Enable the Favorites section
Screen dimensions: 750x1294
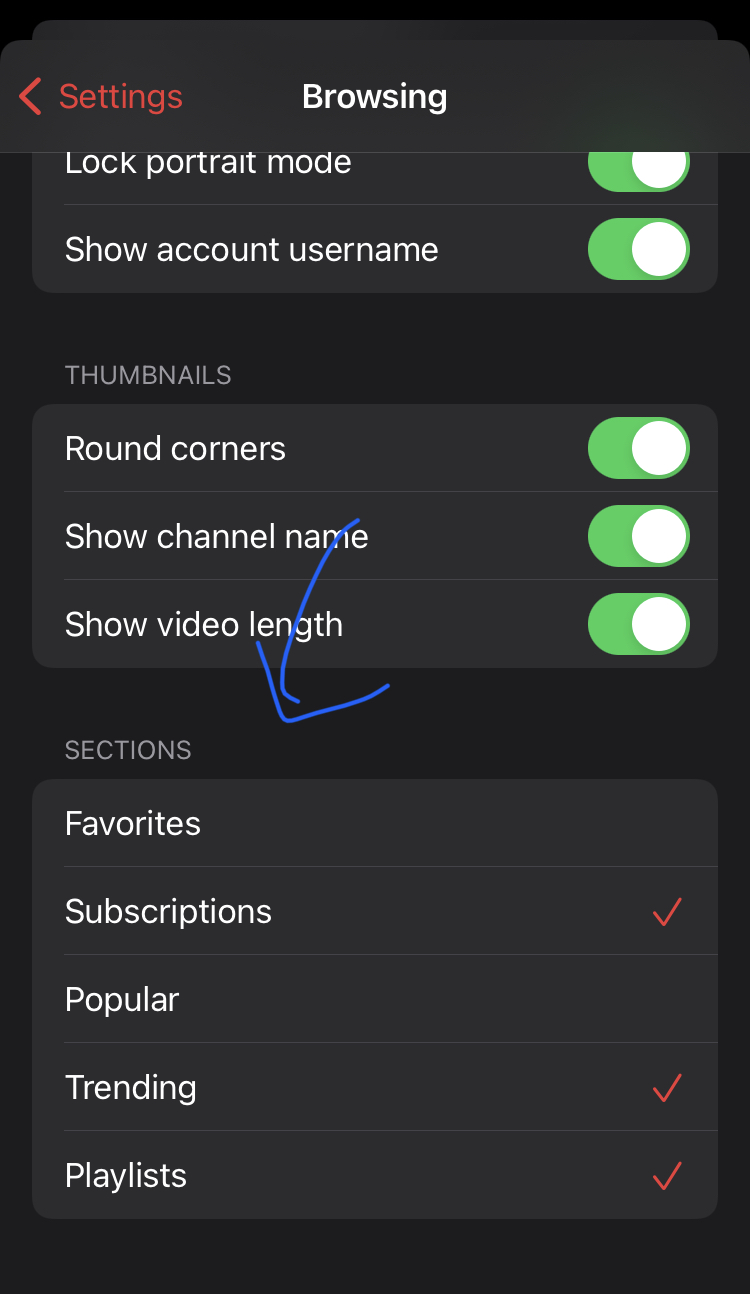[x=374, y=824]
